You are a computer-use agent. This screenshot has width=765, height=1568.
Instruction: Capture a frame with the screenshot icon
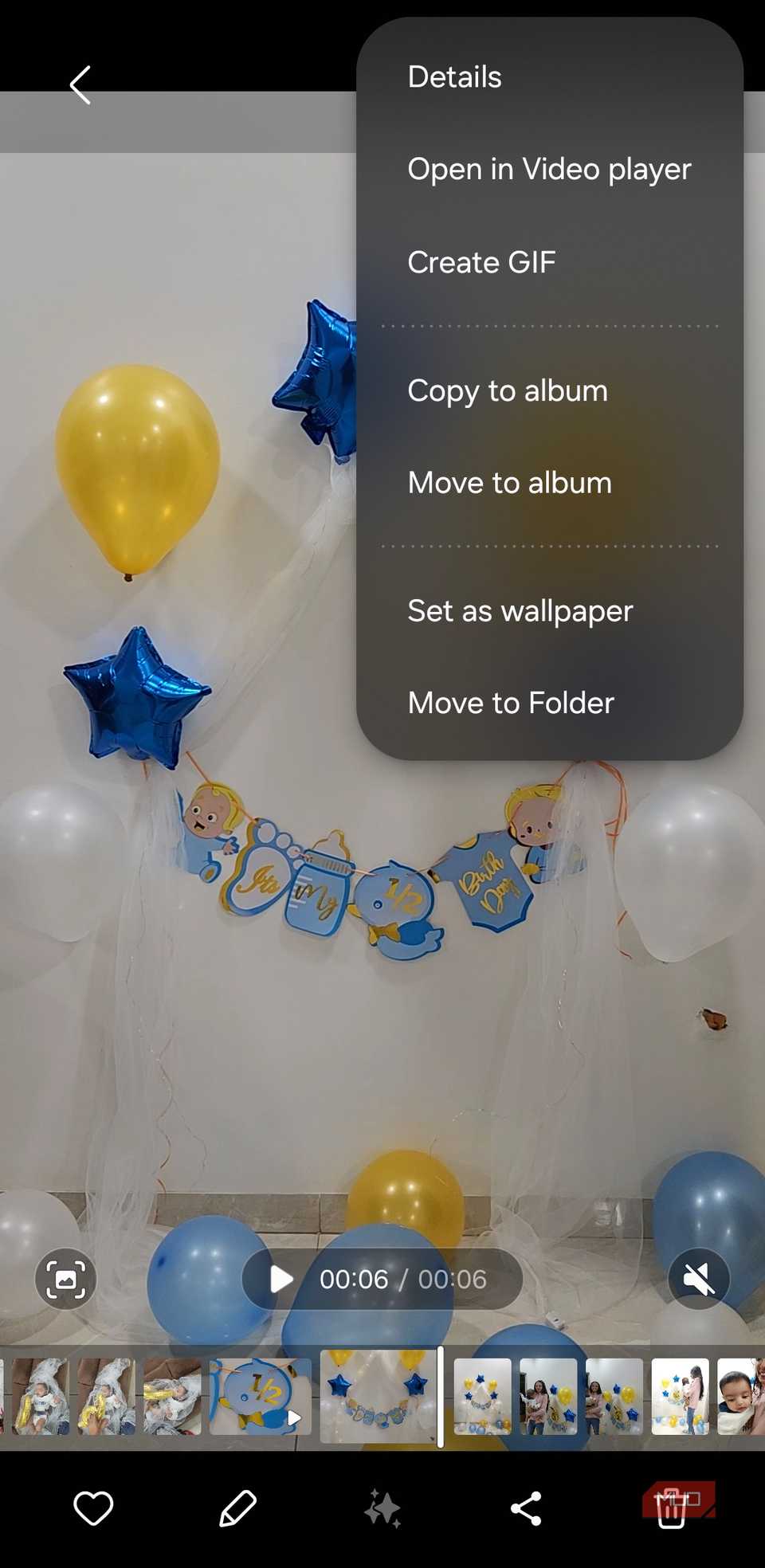point(65,1279)
